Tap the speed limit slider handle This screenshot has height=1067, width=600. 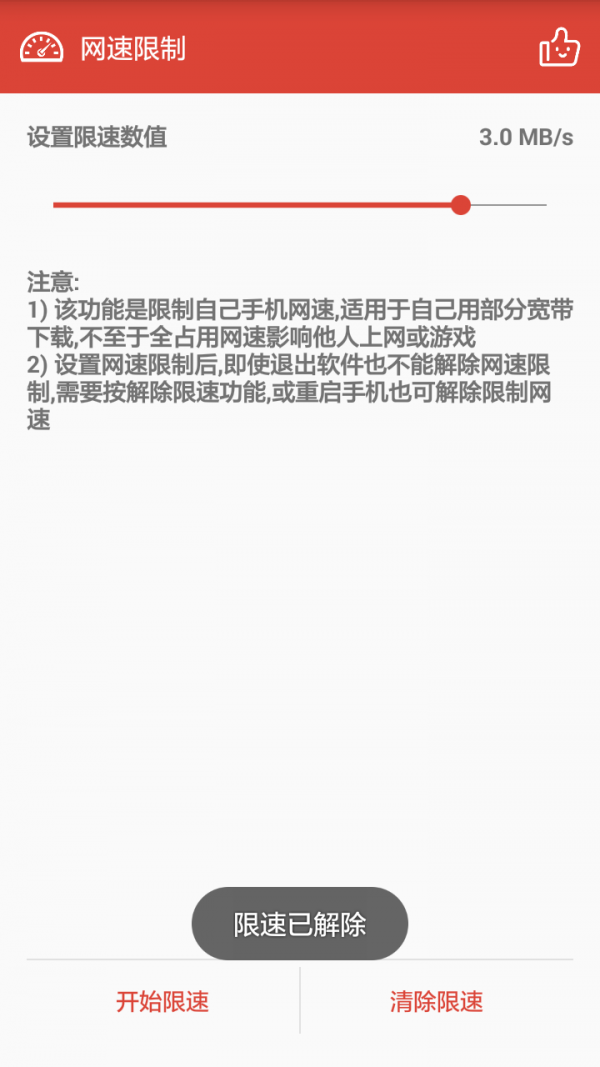tap(461, 205)
